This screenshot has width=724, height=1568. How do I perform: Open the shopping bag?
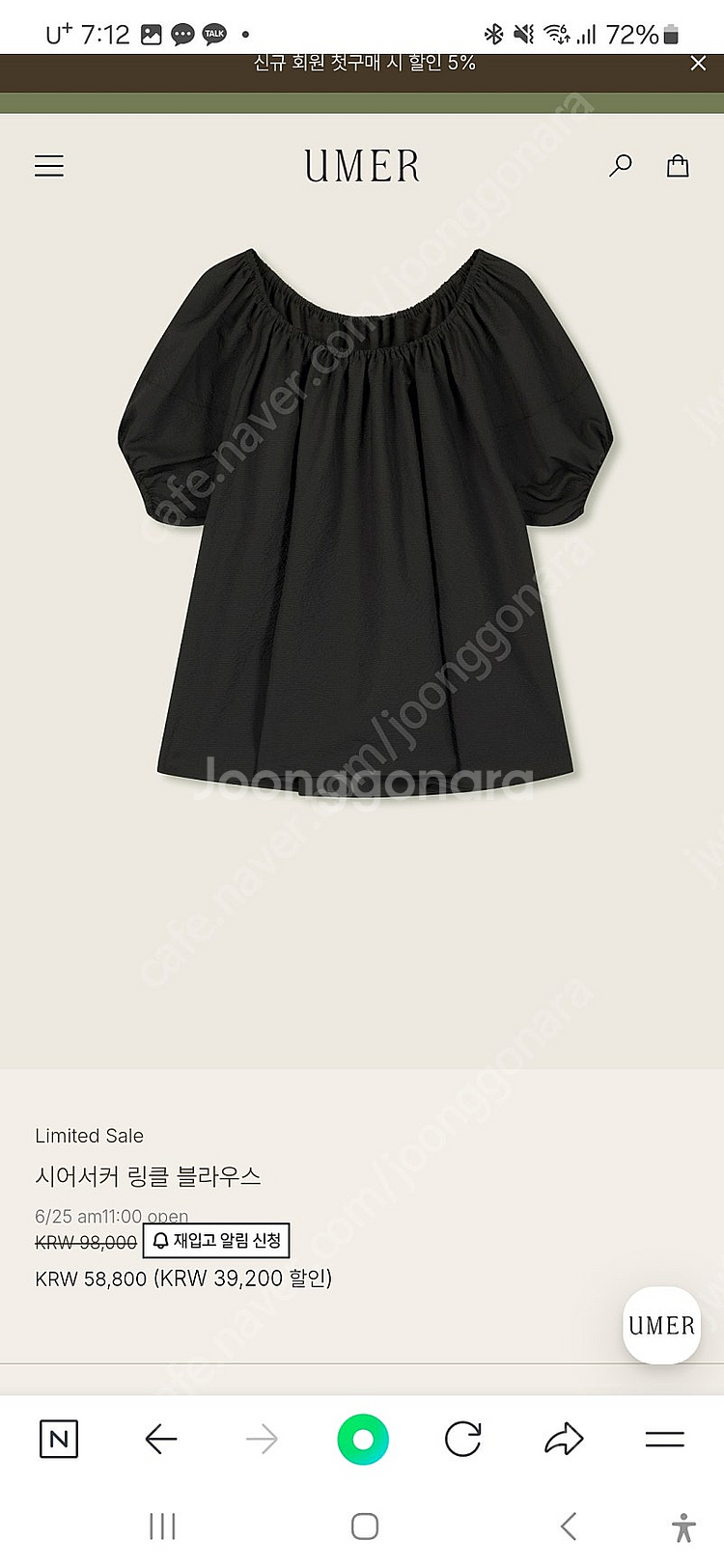(678, 166)
